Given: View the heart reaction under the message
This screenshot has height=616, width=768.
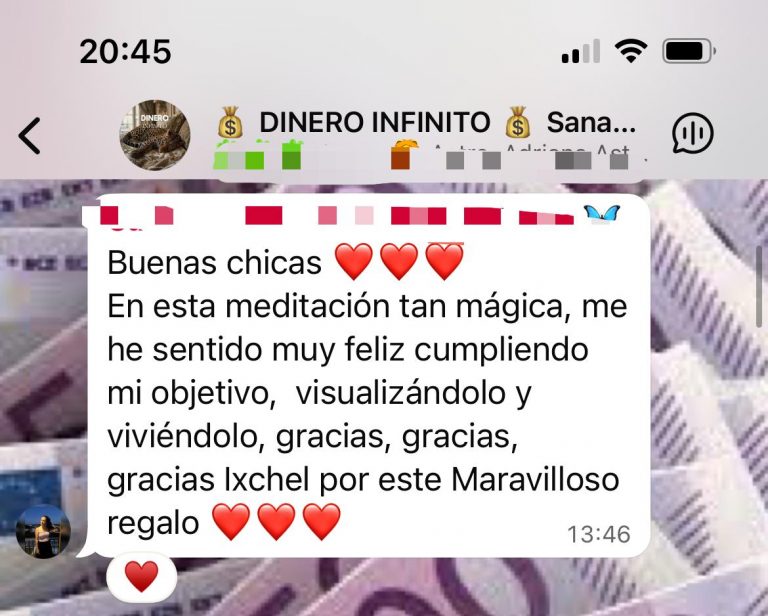Looking at the screenshot, I should [141, 577].
